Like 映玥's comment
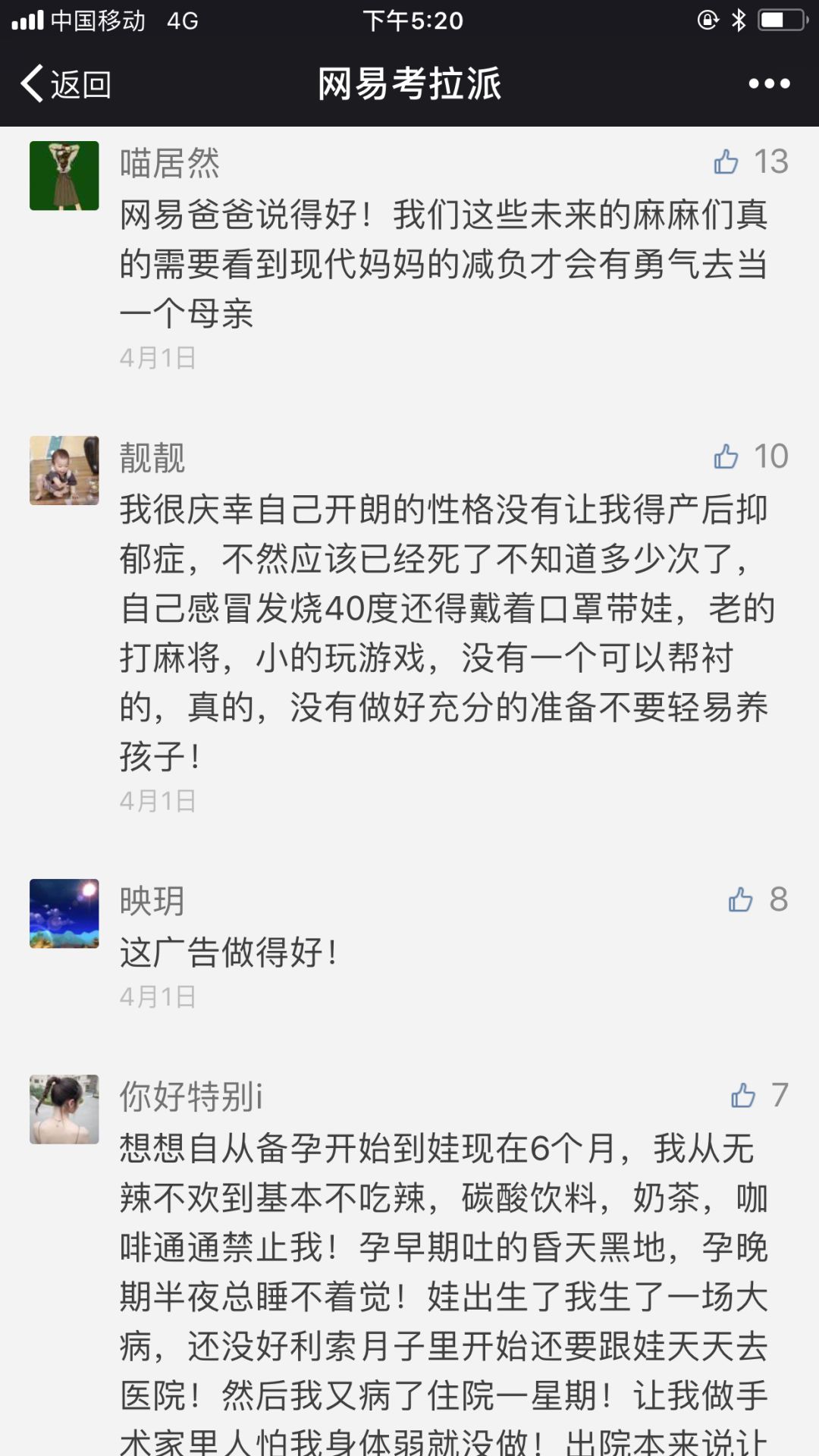Screen dimensions: 819x1456 click(x=740, y=899)
